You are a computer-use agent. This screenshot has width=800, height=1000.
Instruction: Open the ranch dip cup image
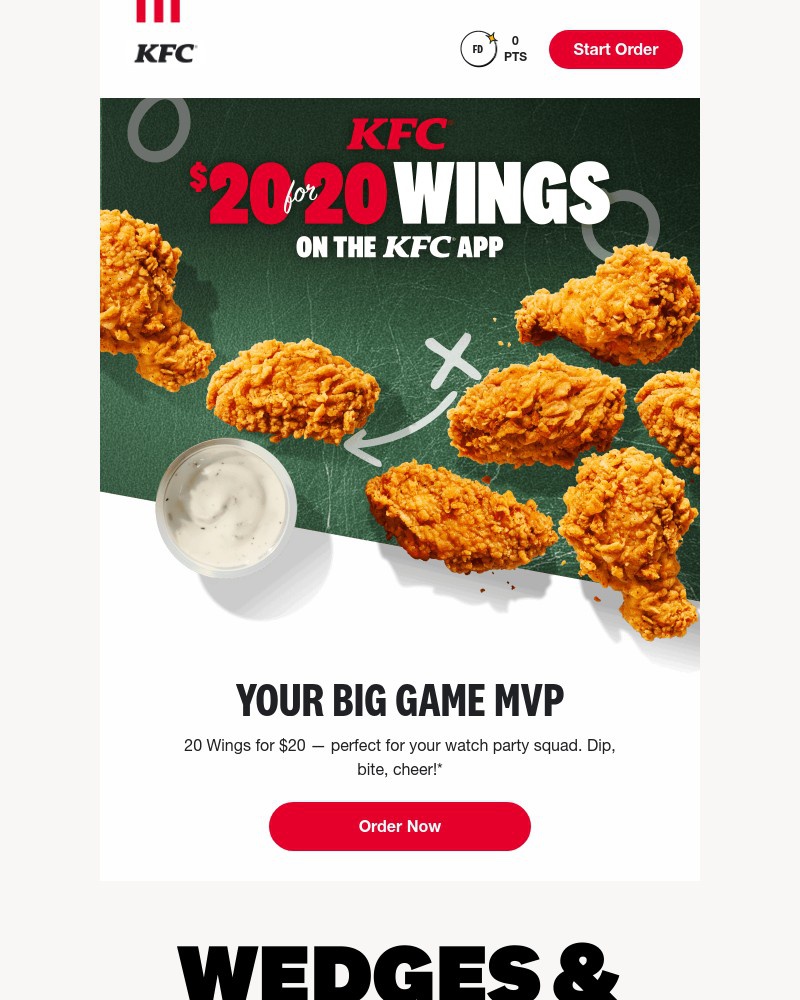pyautogui.click(x=225, y=508)
